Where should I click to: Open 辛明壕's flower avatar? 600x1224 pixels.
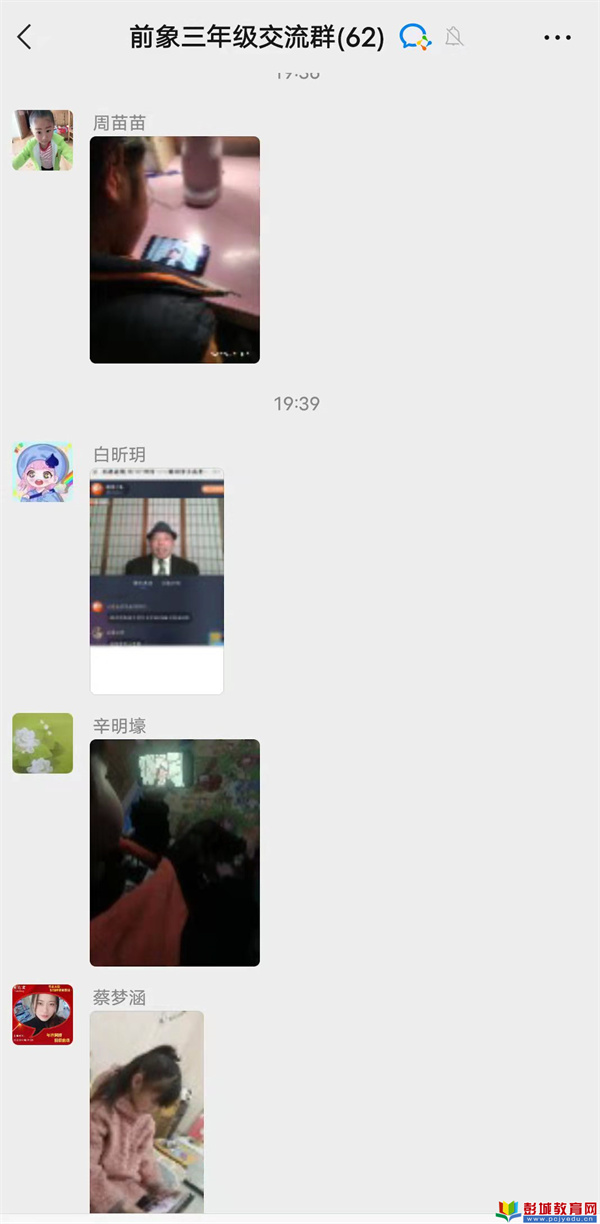(42, 743)
